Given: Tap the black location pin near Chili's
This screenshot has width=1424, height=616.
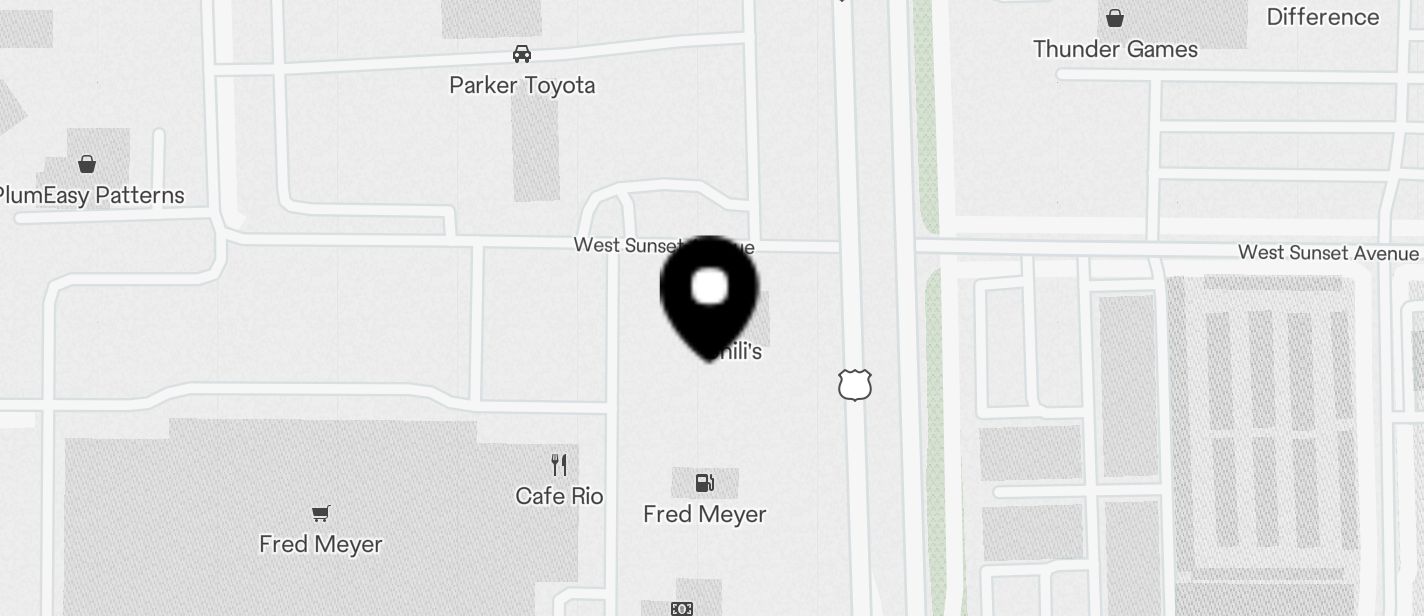Looking at the screenshot, I should [x=709, y=295].
